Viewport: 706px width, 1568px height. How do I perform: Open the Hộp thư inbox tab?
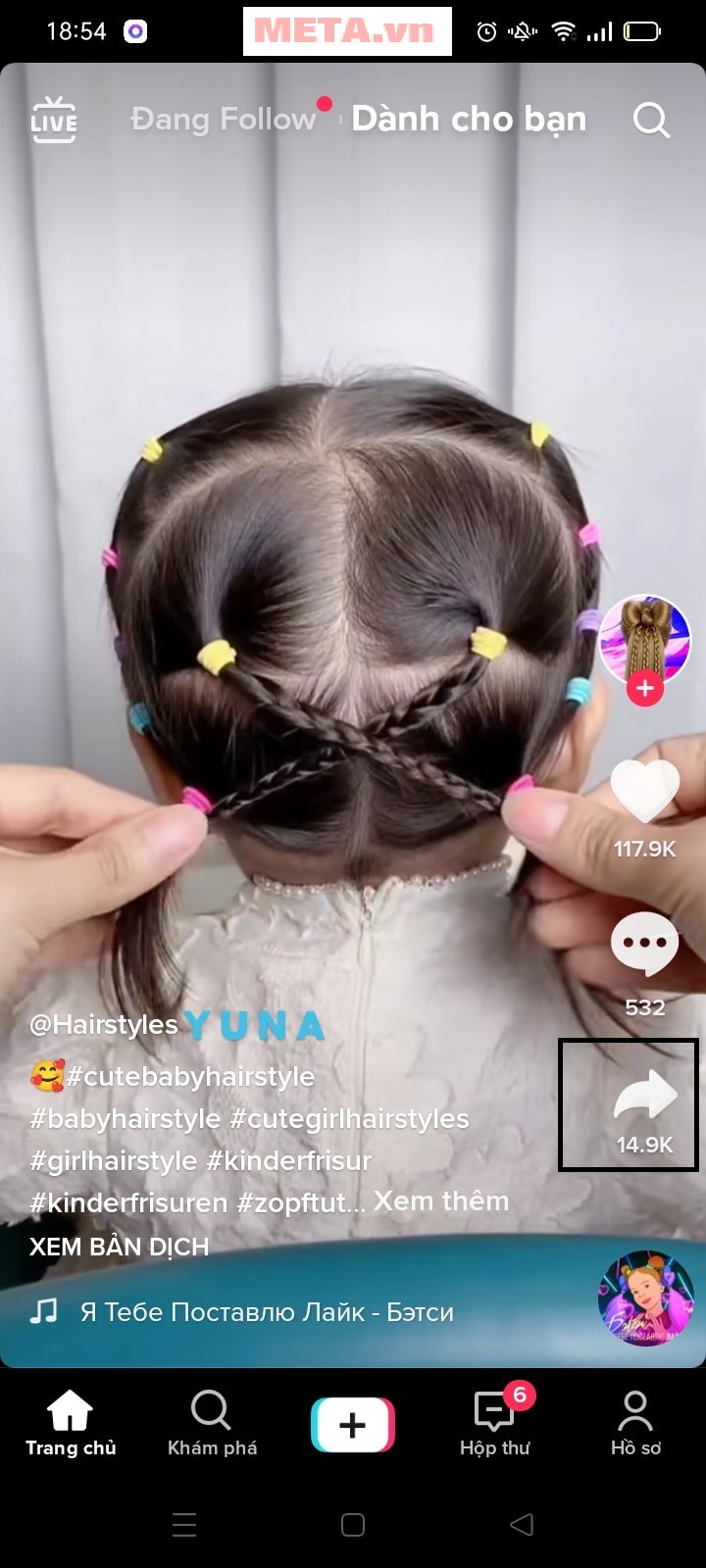pyautogui.click(x=495, y=1423)
